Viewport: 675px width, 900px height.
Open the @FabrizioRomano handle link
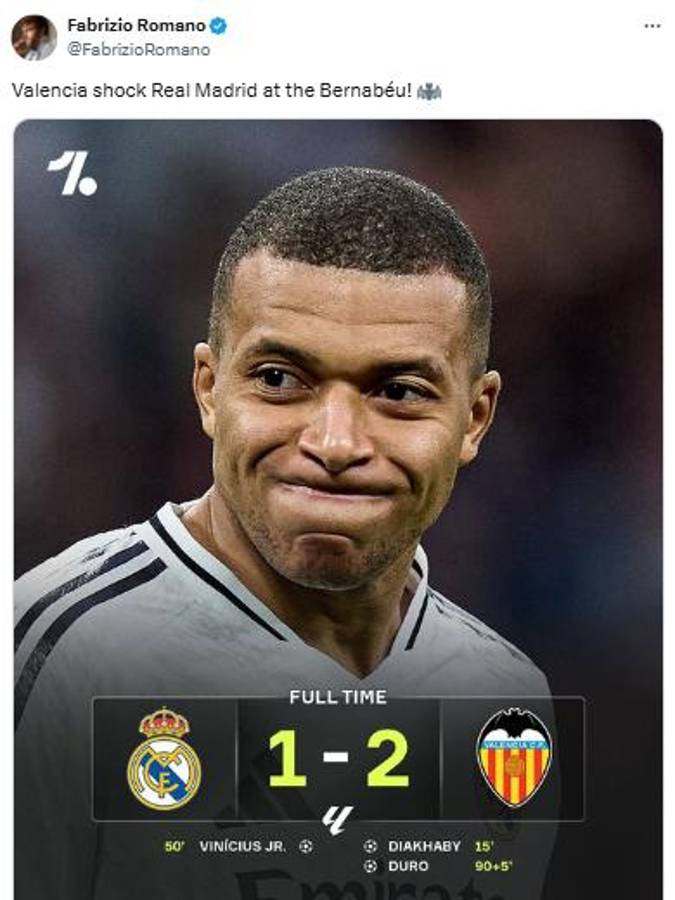[138, 48]
